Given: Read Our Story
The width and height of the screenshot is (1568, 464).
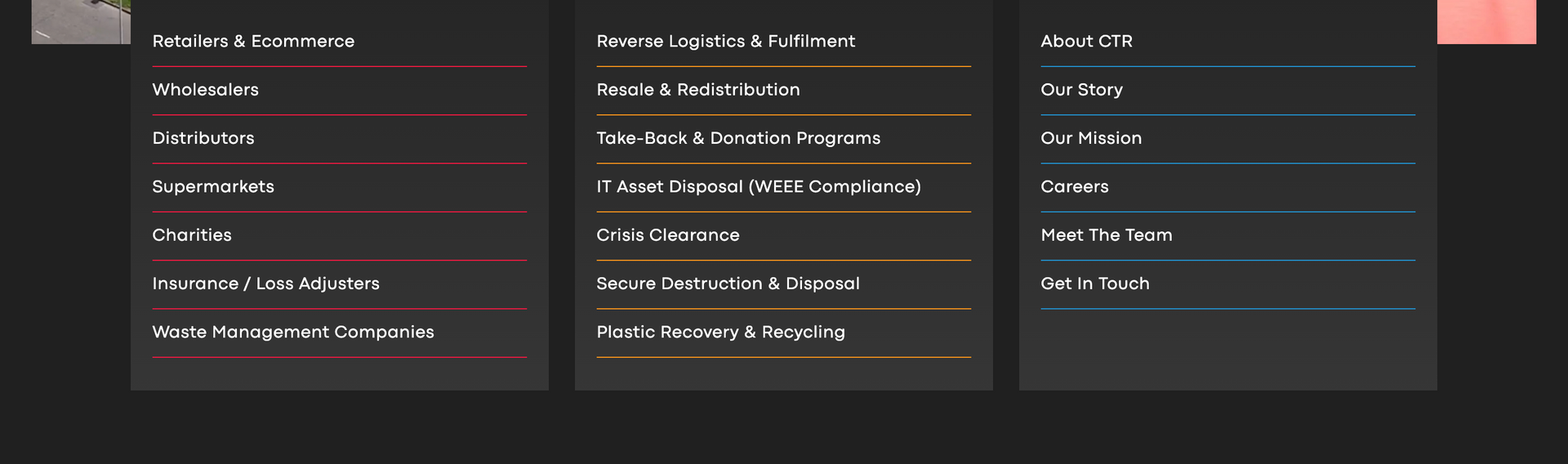Looking at the screenshot, I should click(1081, 90).
